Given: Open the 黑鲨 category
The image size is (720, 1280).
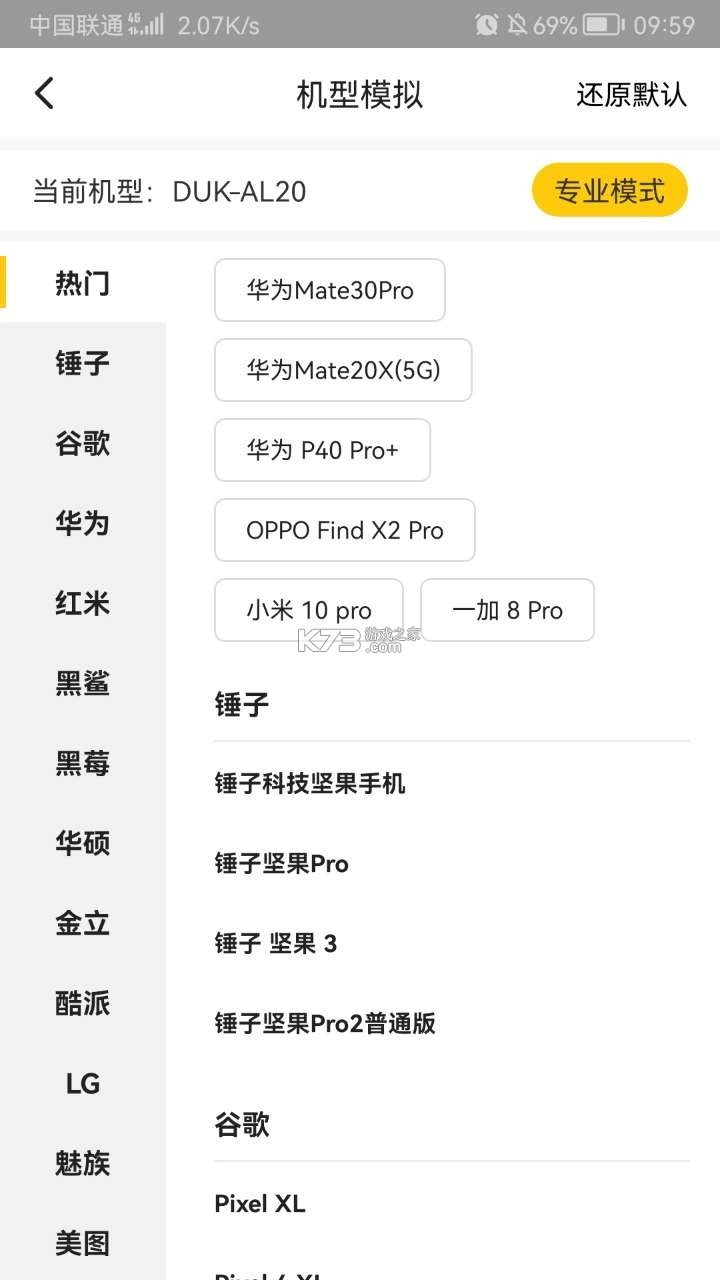Looking at the screenshot, I should click(83, 683).
